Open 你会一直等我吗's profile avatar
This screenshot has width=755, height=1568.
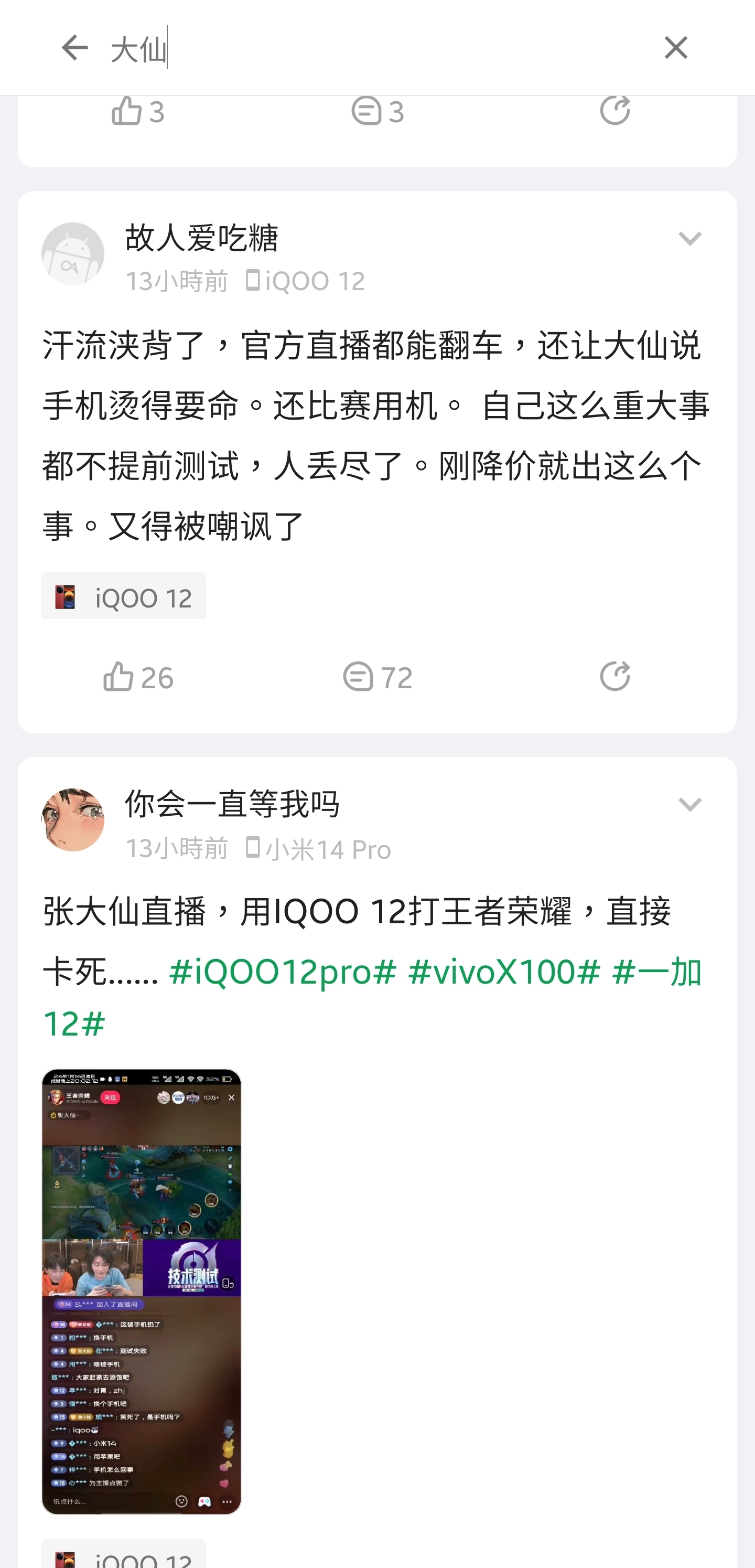tap(73, 820)
